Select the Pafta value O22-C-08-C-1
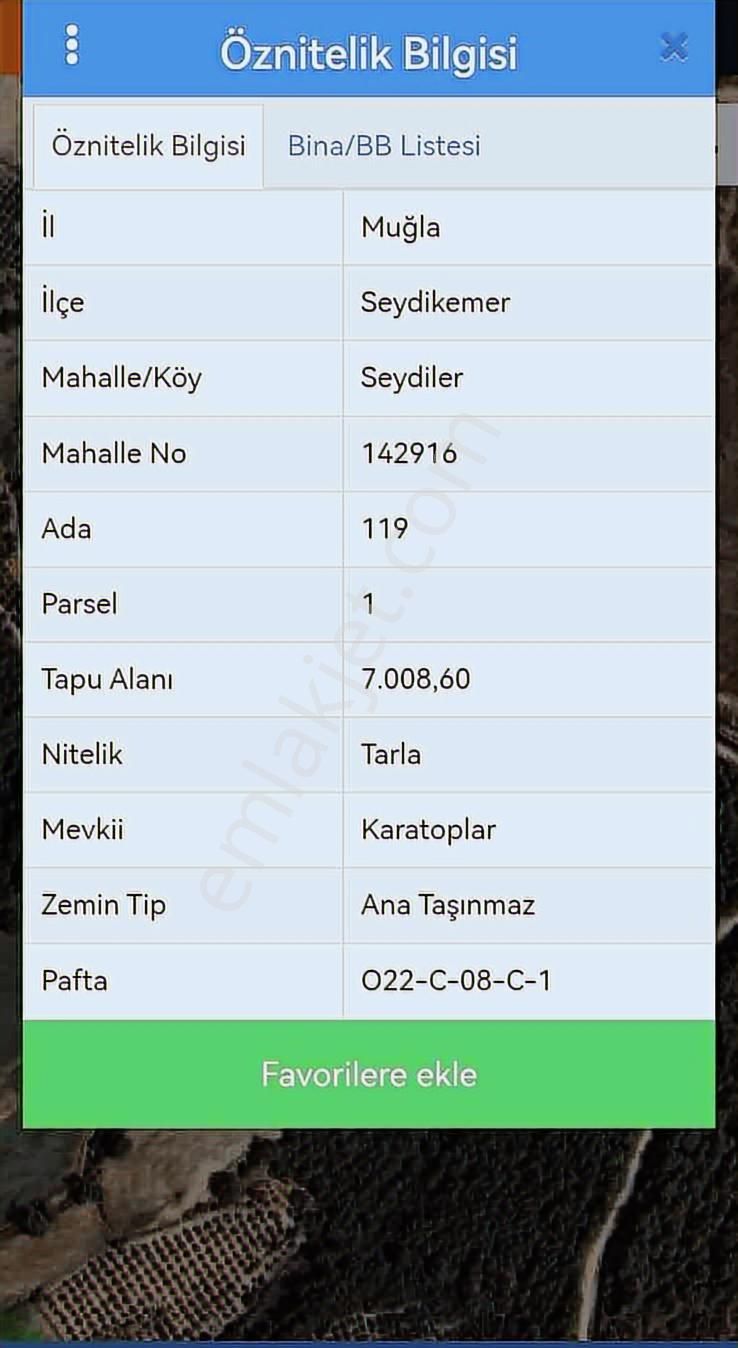The height and width of the screenshot is (1348, 738). (455, 981)
